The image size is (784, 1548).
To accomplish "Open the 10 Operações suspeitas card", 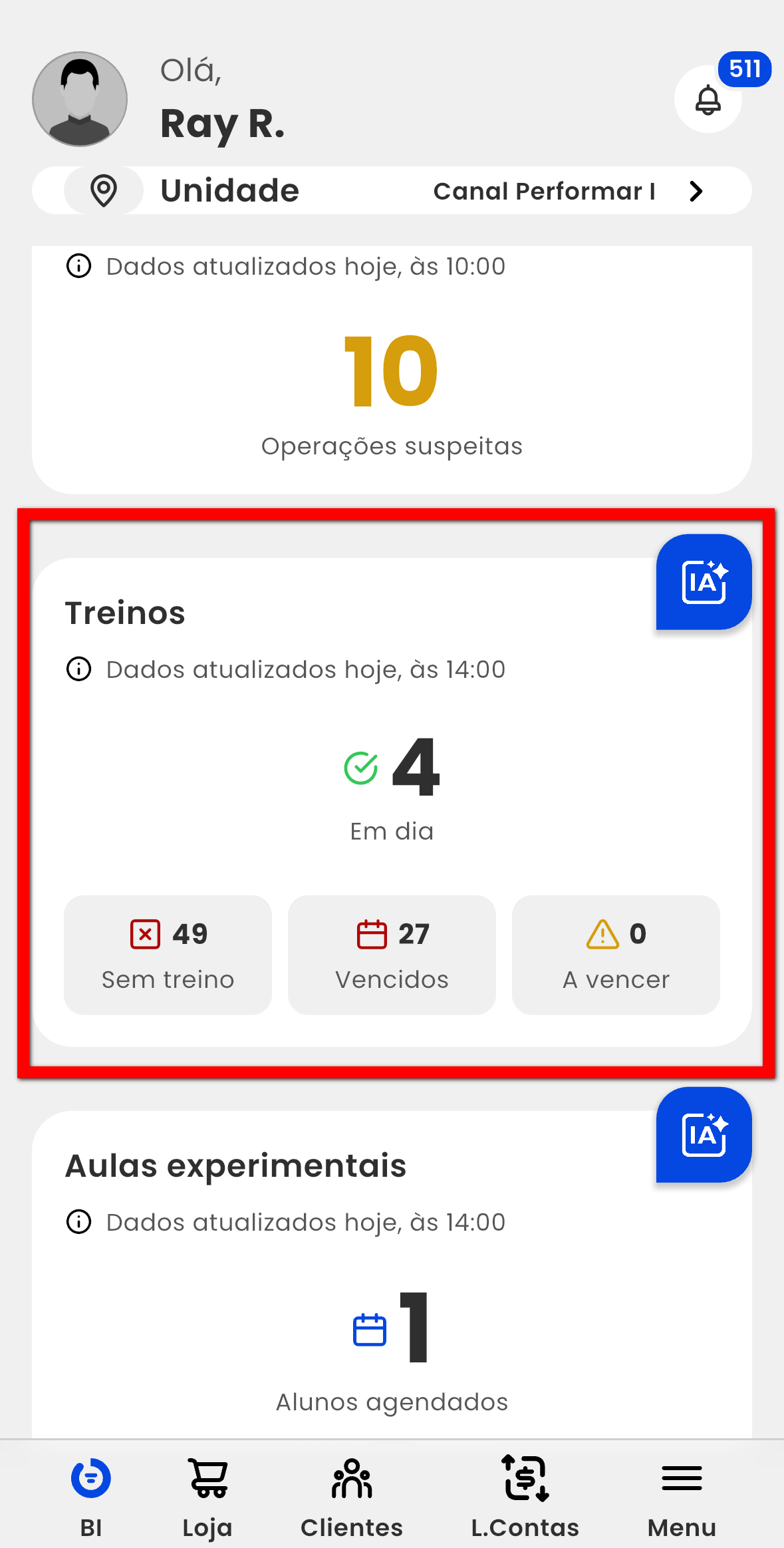I will pyautogui.click(x=392, y=389).
